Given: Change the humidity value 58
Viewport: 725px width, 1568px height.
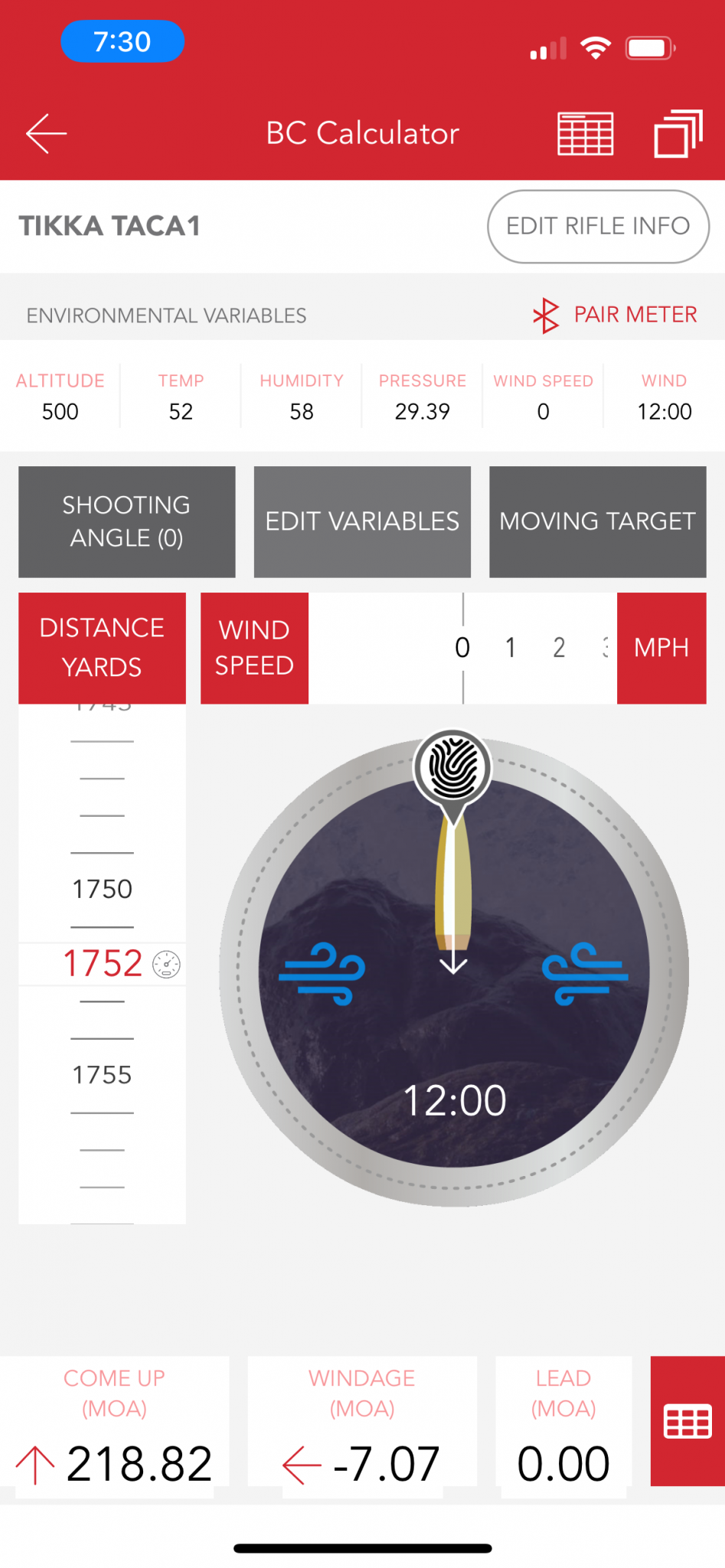Looking at the screenshot, I should 302,411.
